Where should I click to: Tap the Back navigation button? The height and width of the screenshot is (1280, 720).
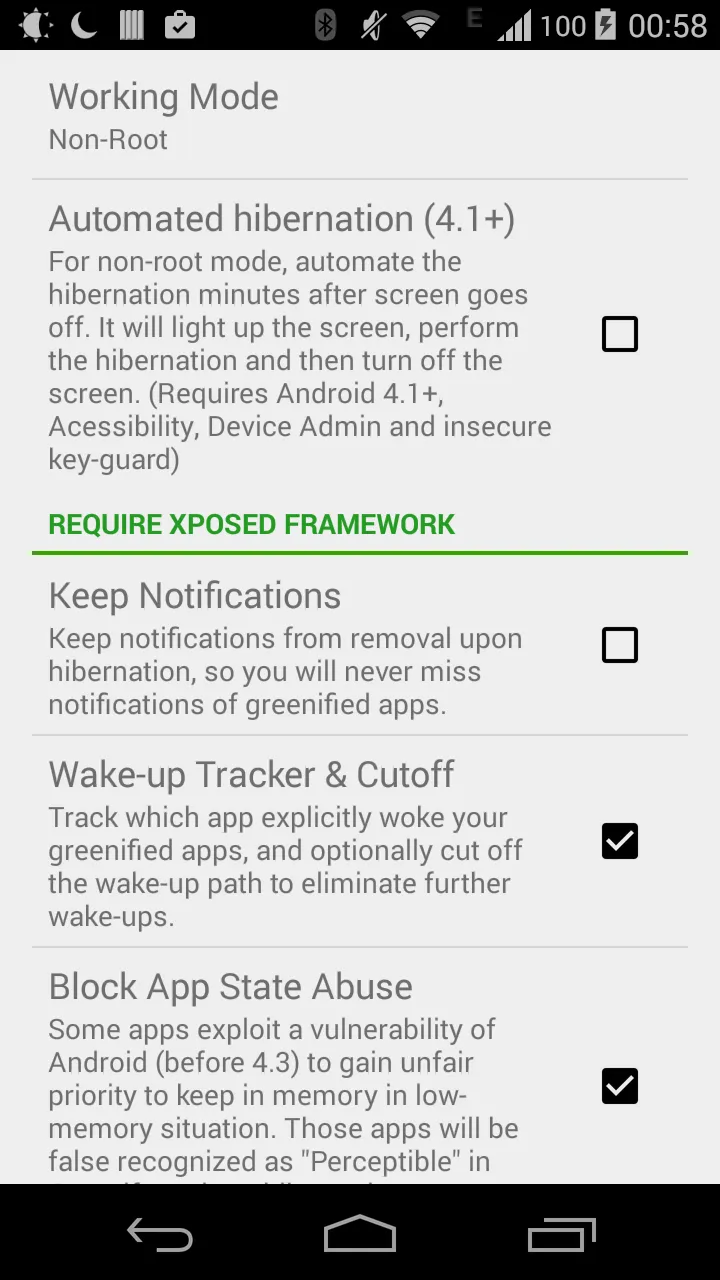[159, 1234]
